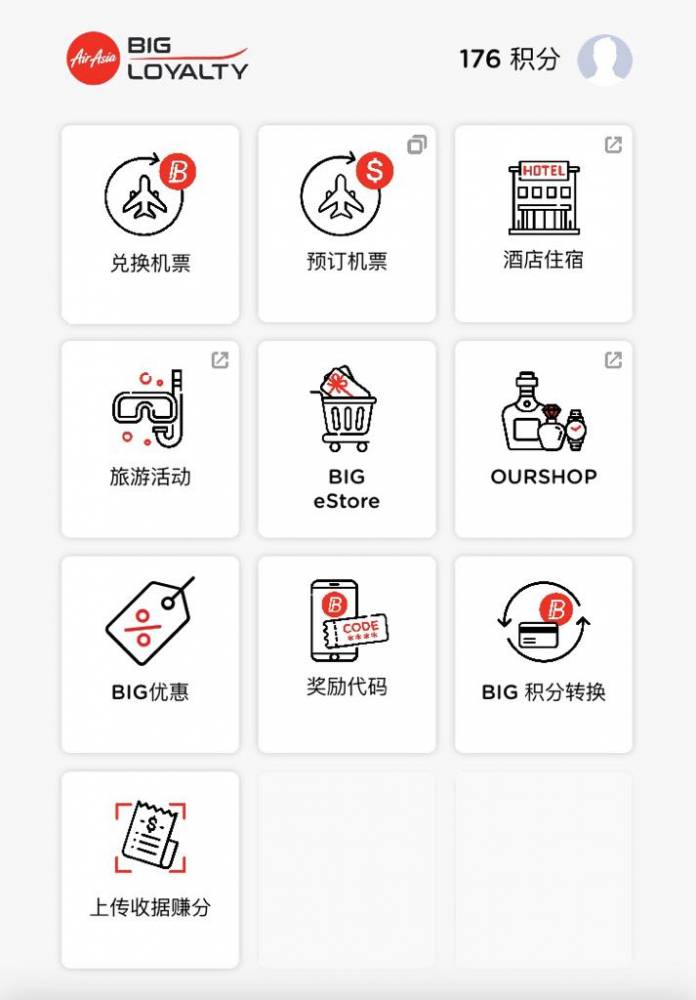Go to OURSHOP
This screenshot has width=696, height=1000.
pyautogui.click(x=543, y=439)
